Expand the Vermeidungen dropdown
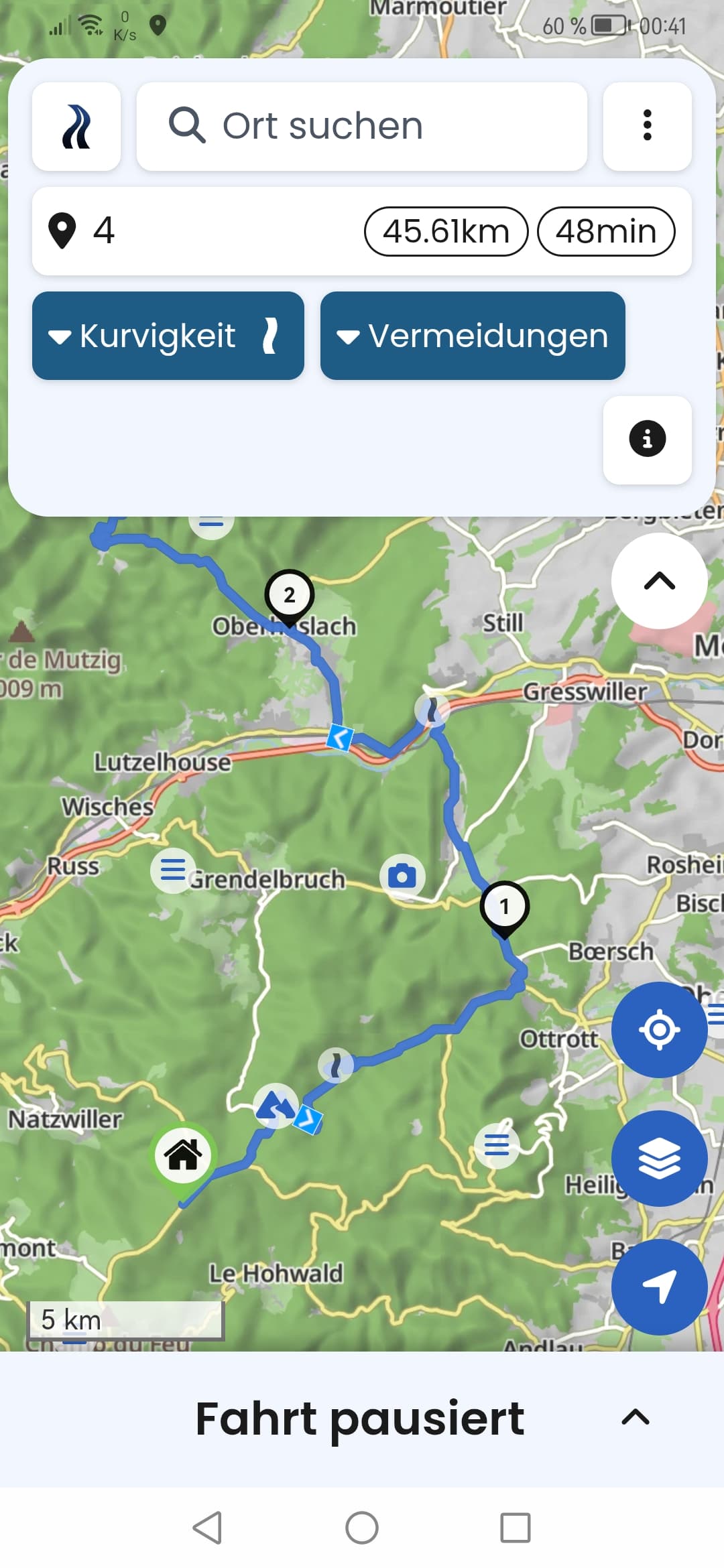 pyautogui.click(x=473, y=336)
